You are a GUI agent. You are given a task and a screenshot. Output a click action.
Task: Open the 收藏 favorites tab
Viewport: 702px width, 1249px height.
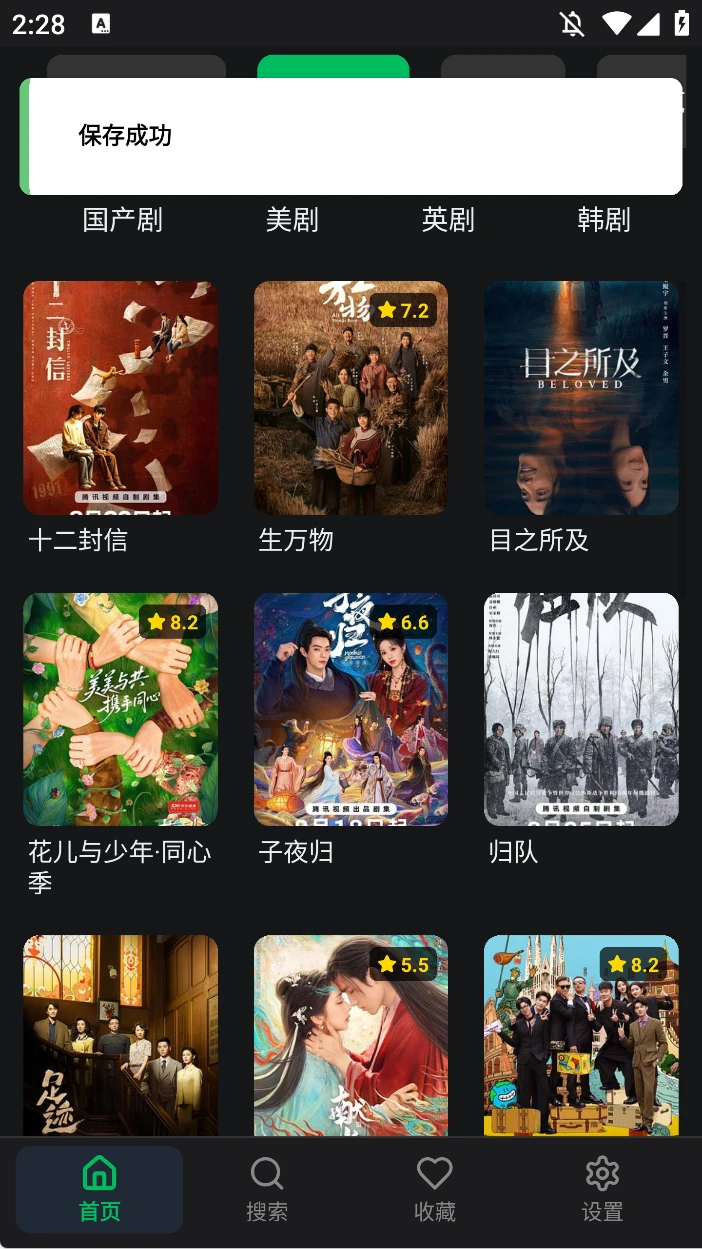[x=435, y=1189]
